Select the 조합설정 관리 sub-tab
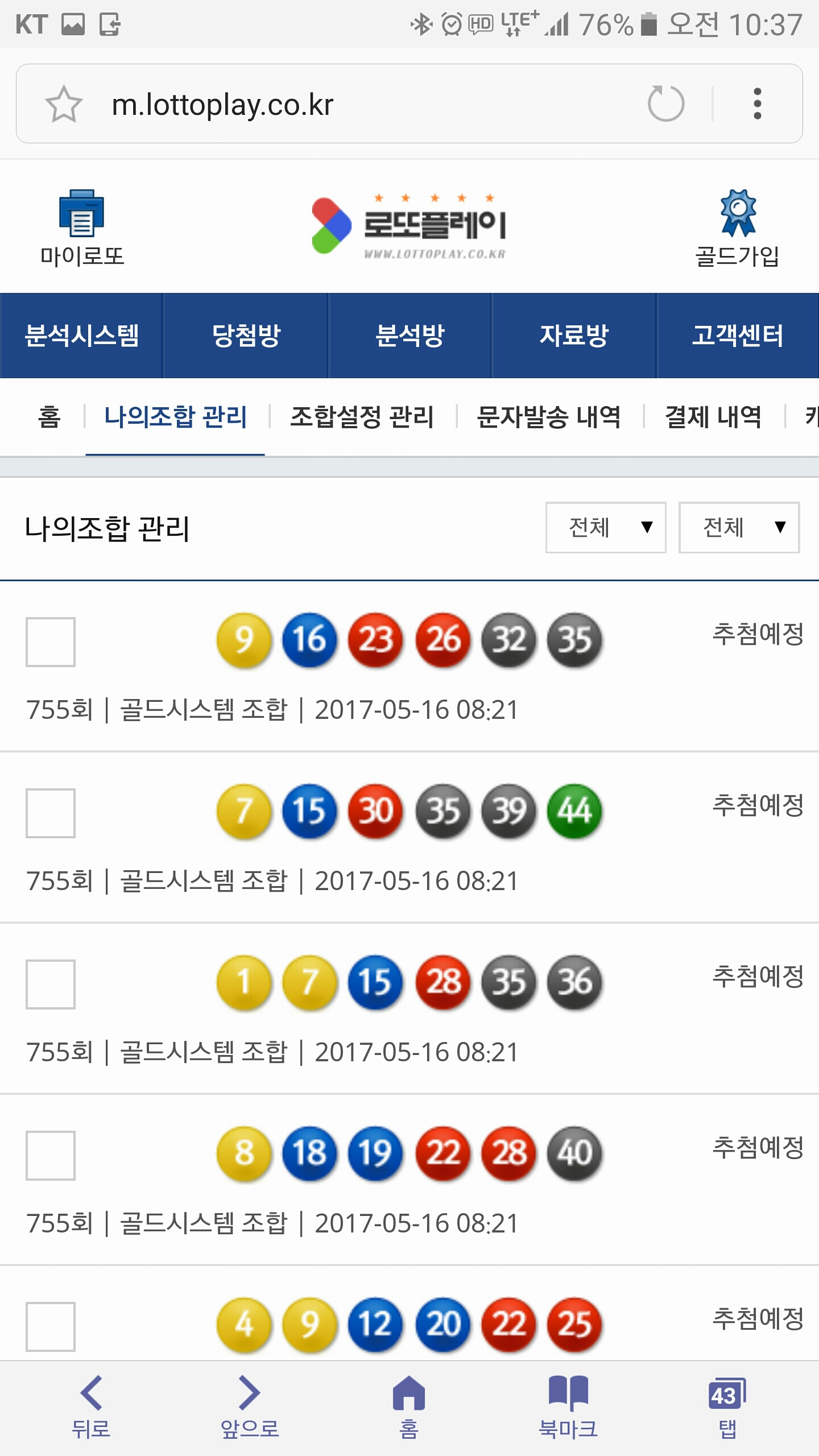Viewport: 819px width, 1456px height. click(362, 417)
